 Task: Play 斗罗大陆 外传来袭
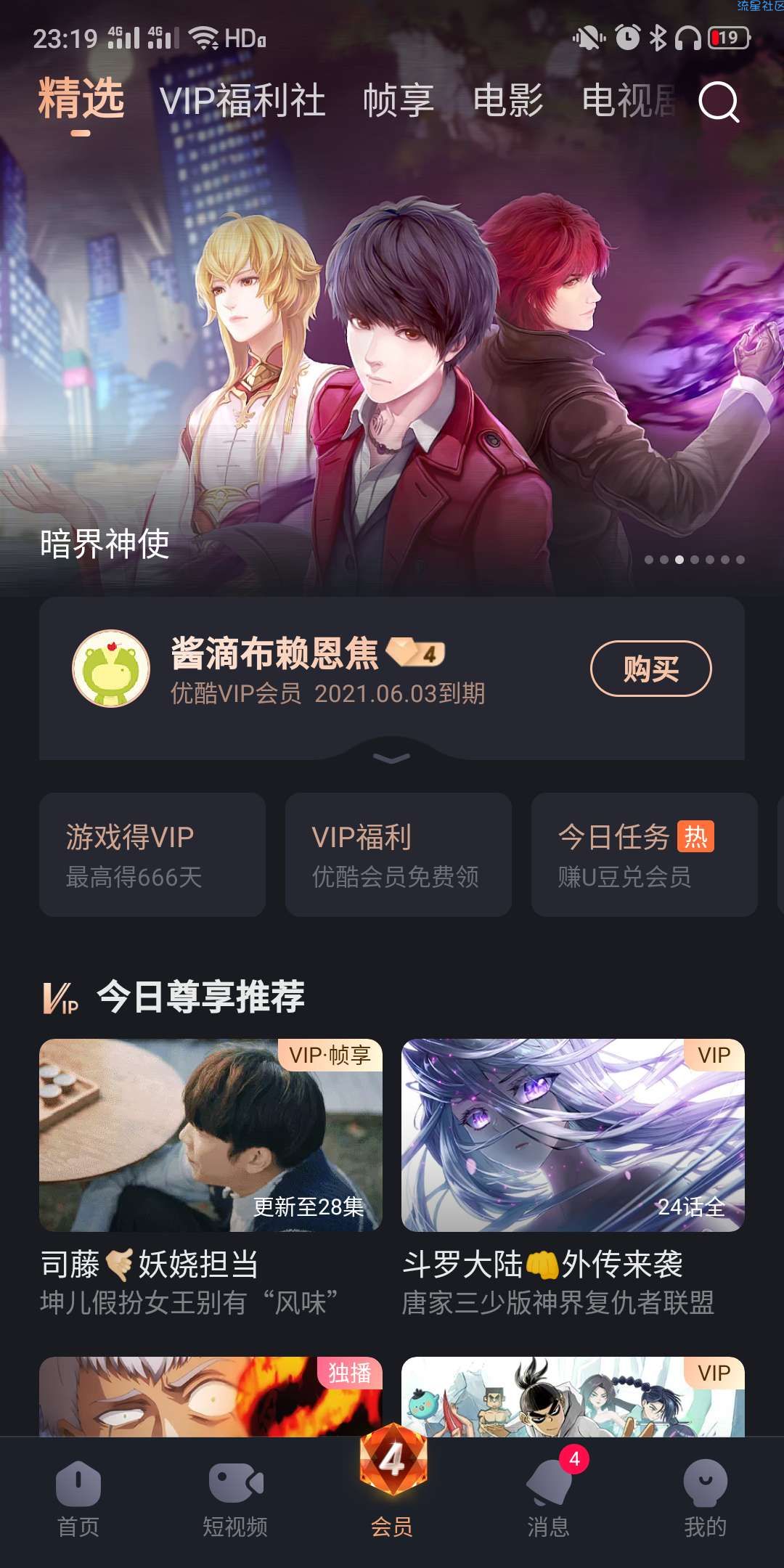click(x=573, y=1135)
